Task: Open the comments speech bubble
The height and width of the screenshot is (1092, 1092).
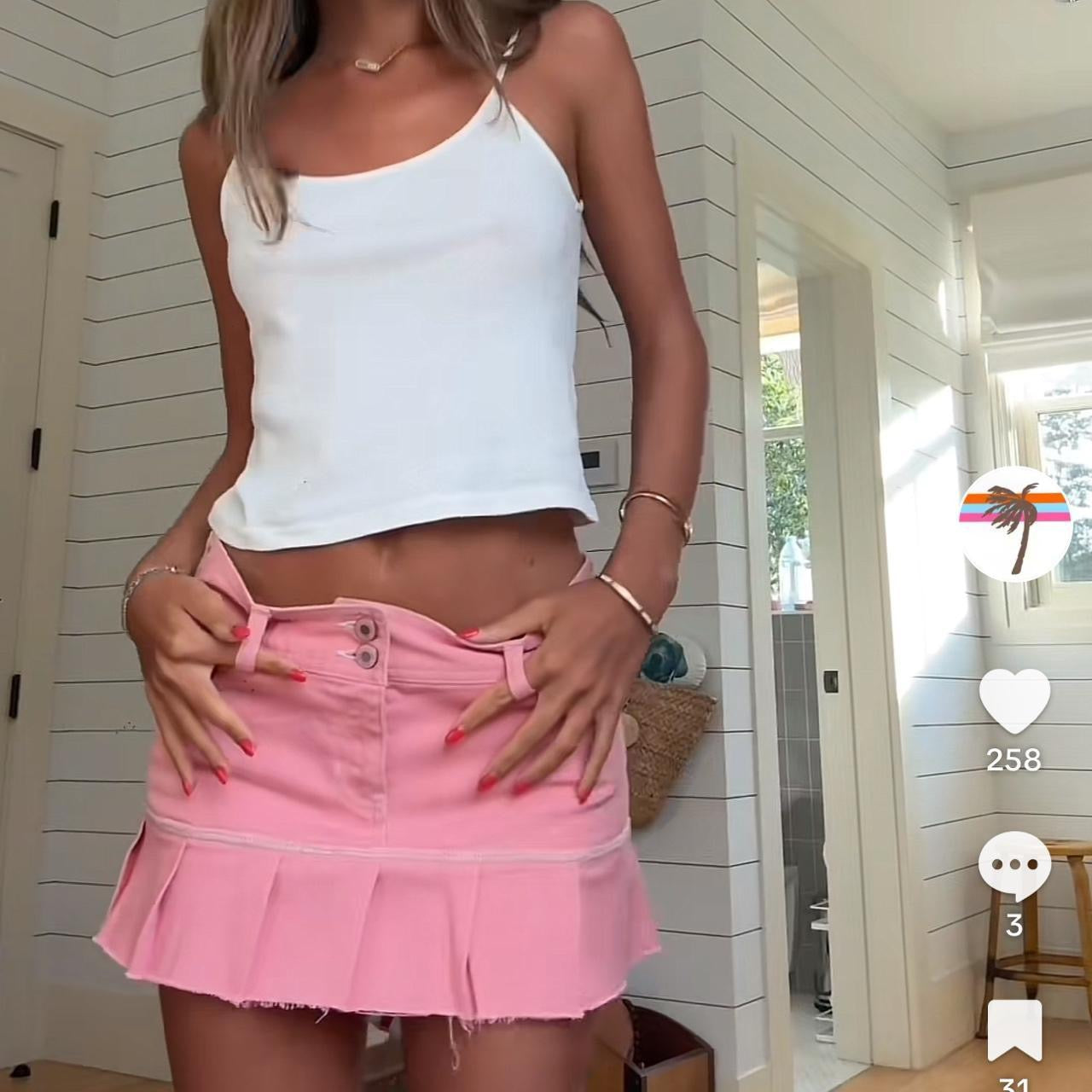Action: [1014, 865]
